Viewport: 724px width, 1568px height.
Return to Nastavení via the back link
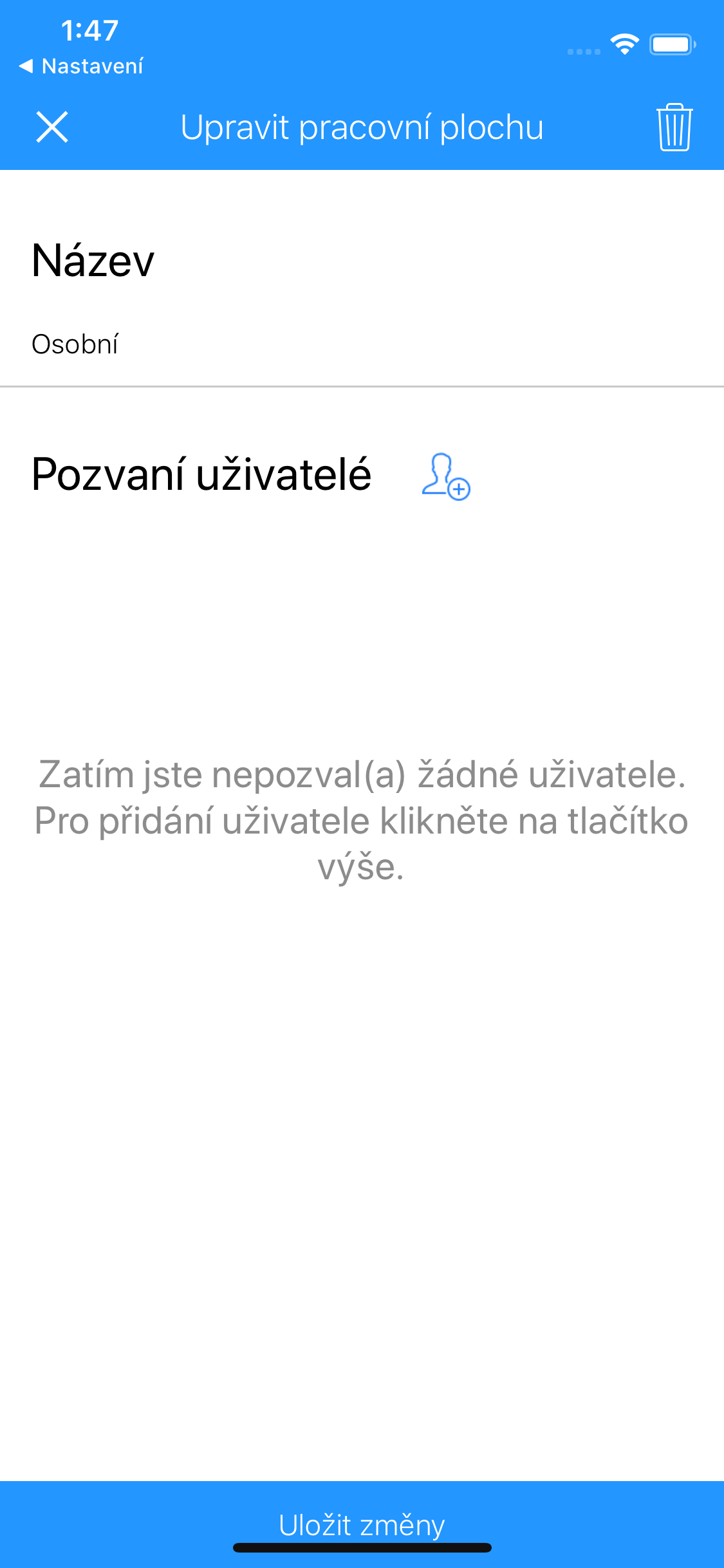pos(82,66)
